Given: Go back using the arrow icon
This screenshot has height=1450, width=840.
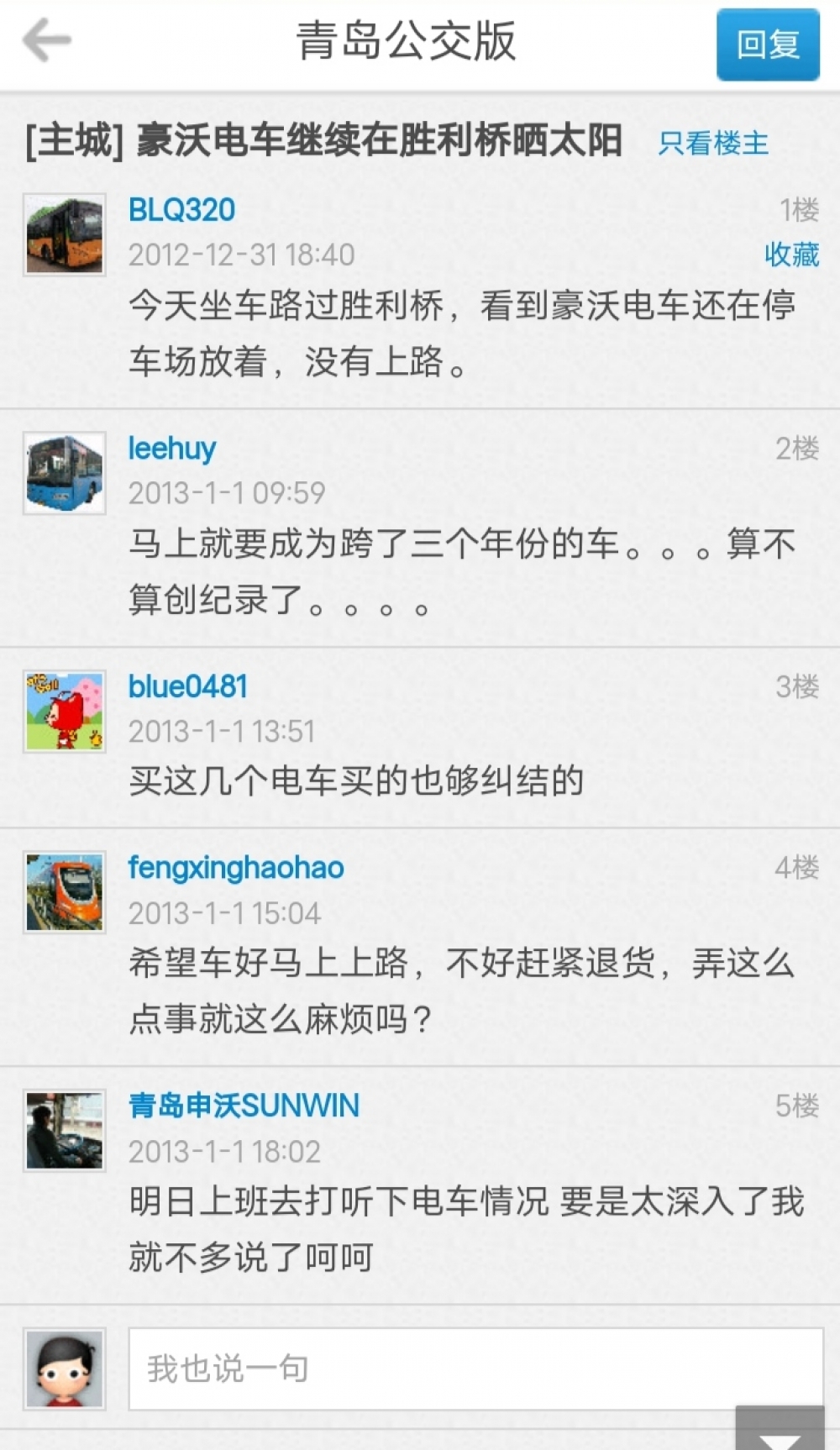Looking at the screenshot, I should 47,41.
